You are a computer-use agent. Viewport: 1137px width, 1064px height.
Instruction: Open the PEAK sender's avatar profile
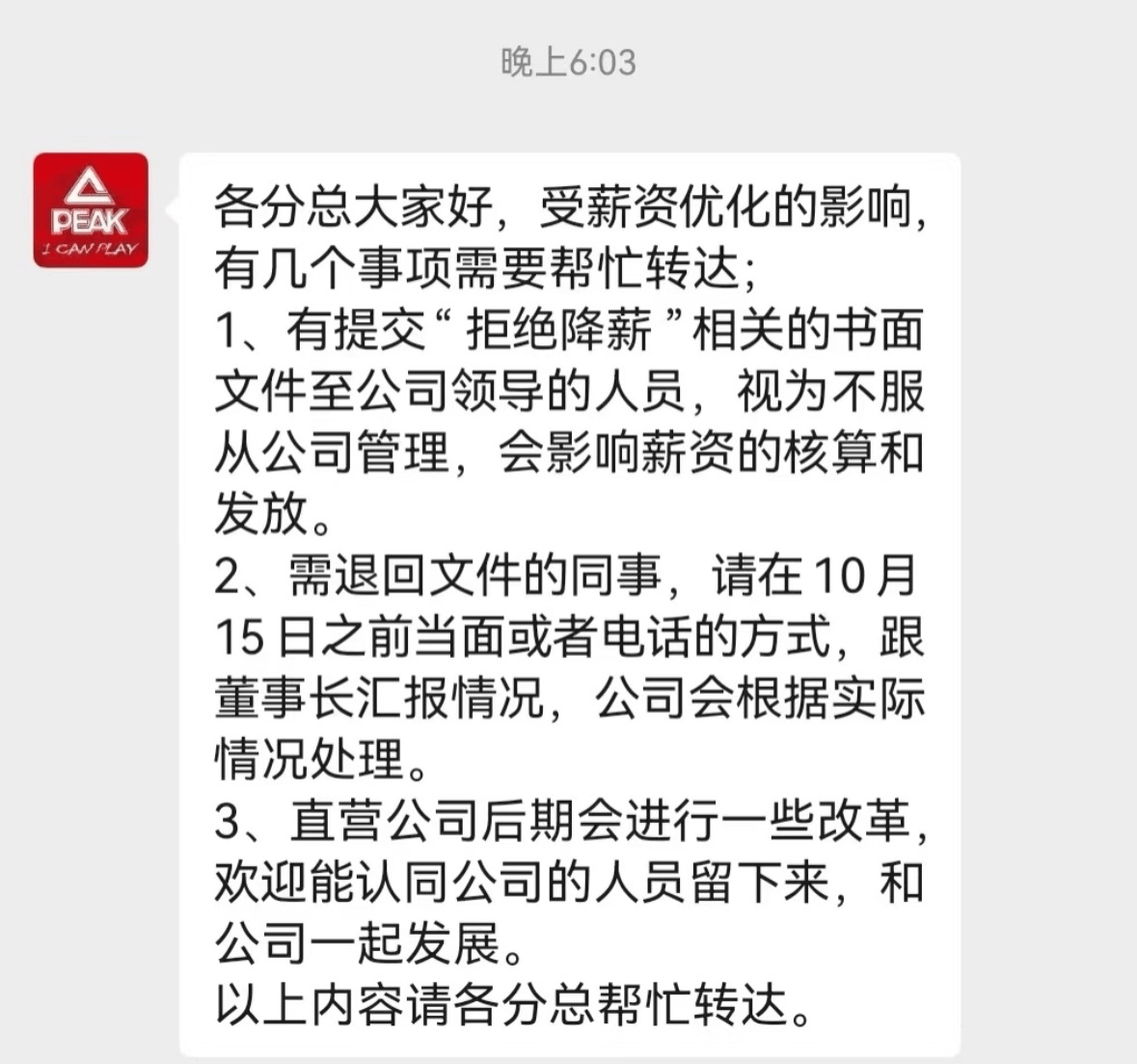pyautogui.click(x=91, y=210)
